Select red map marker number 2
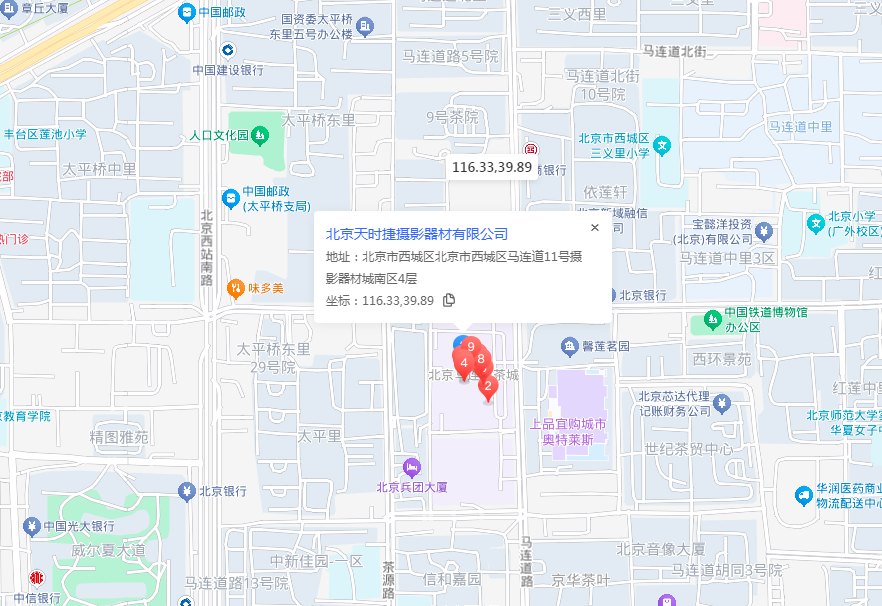Viewport: 882px width, 606px height. (x=488, y=386)
